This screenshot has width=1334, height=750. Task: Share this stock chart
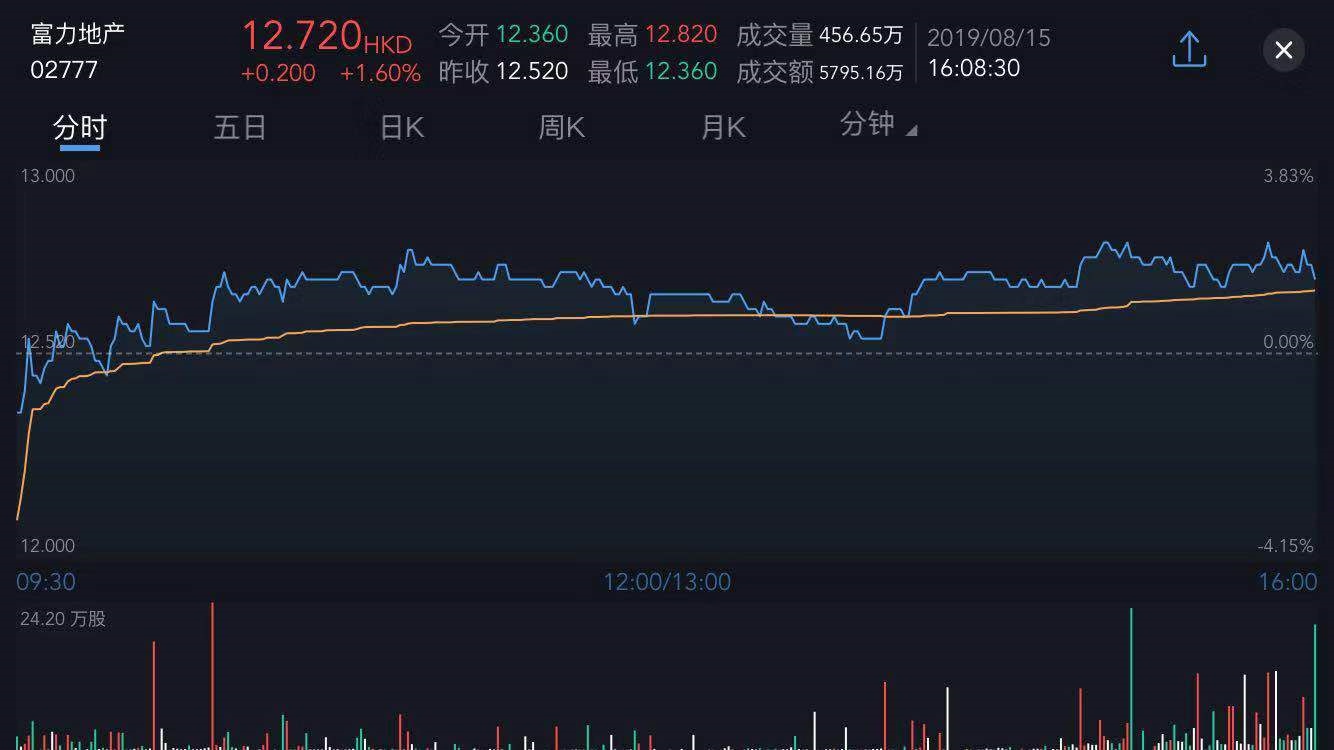1188,50
